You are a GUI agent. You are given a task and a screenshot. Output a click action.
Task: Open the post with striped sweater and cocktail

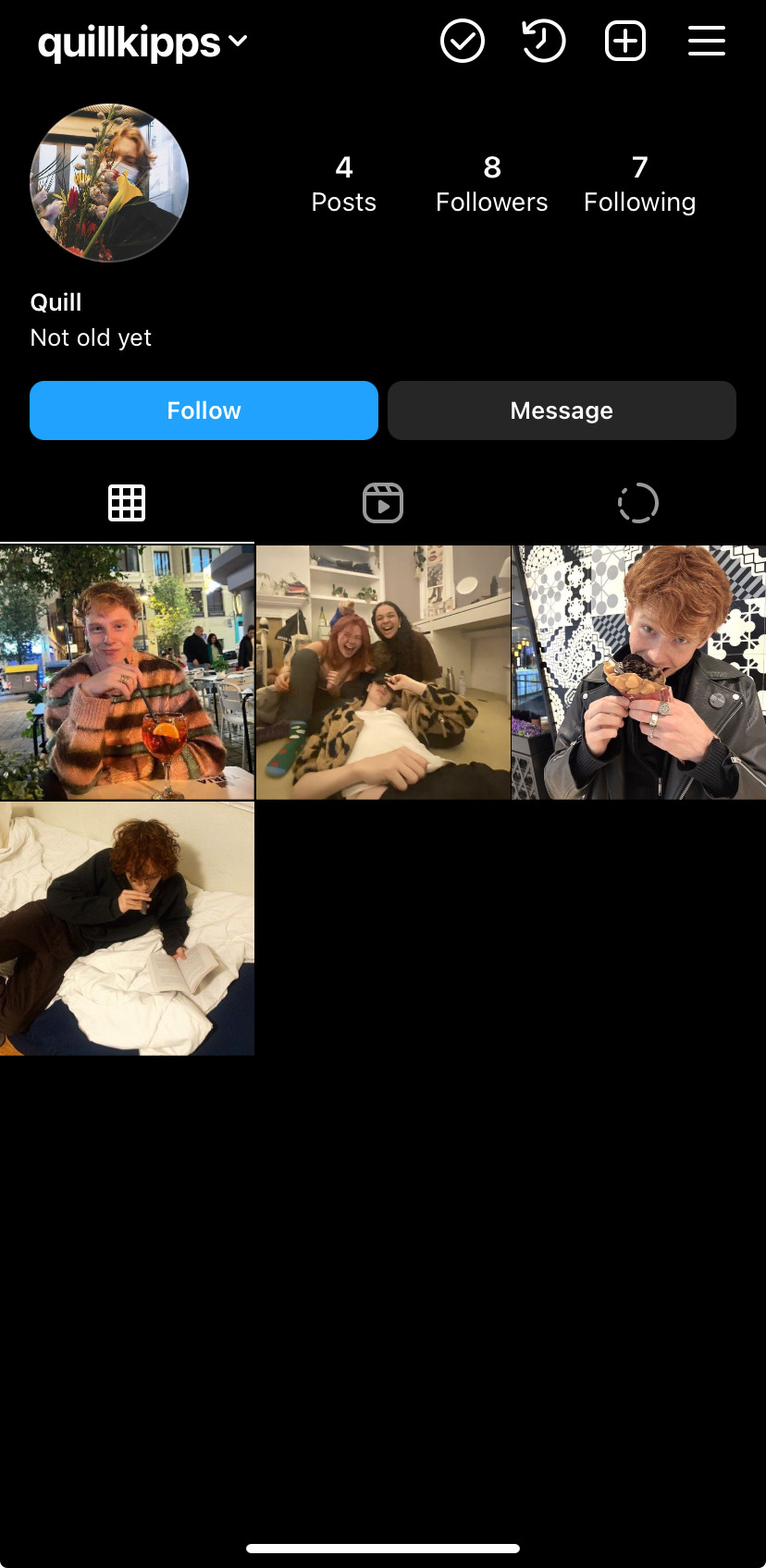[x=127, y=672]
